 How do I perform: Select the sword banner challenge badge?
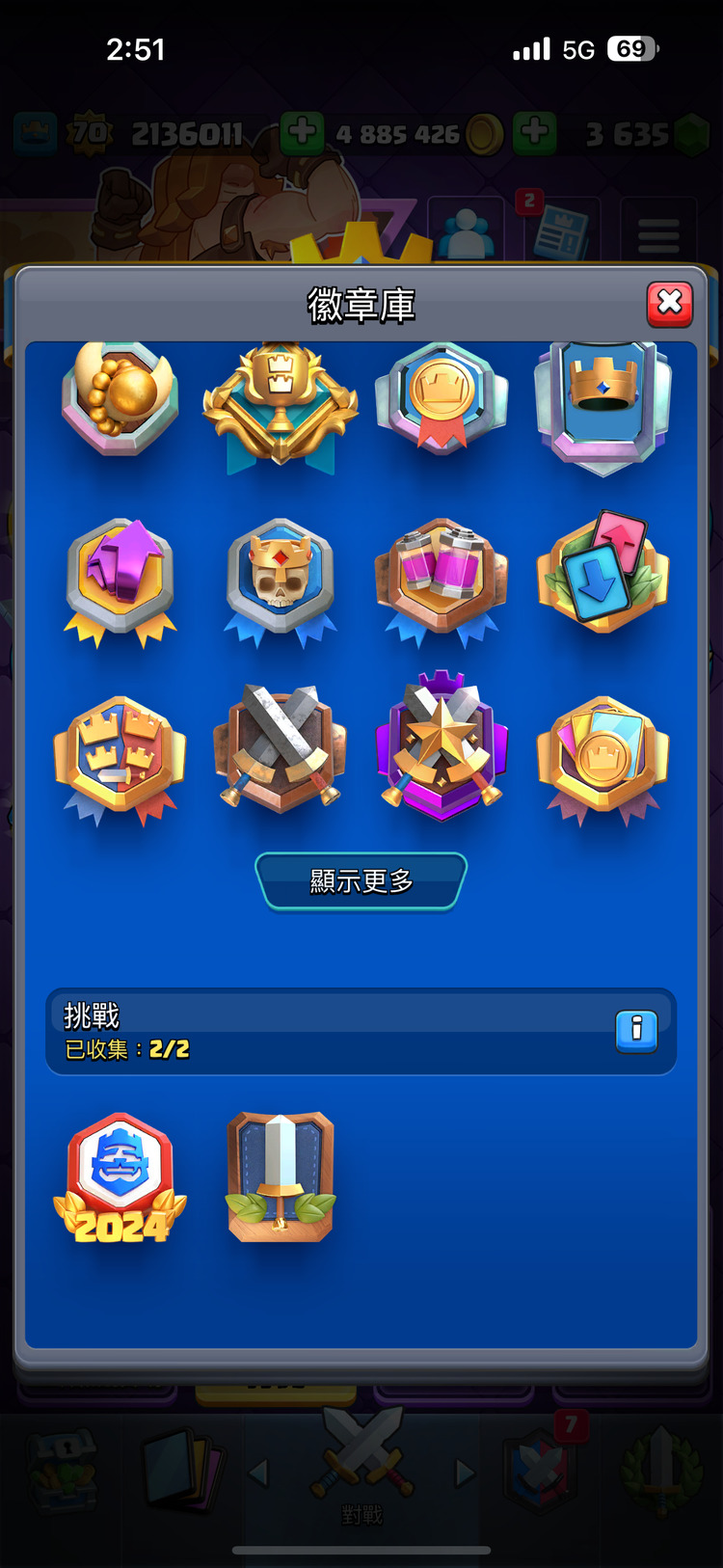tap(281, 1176)
